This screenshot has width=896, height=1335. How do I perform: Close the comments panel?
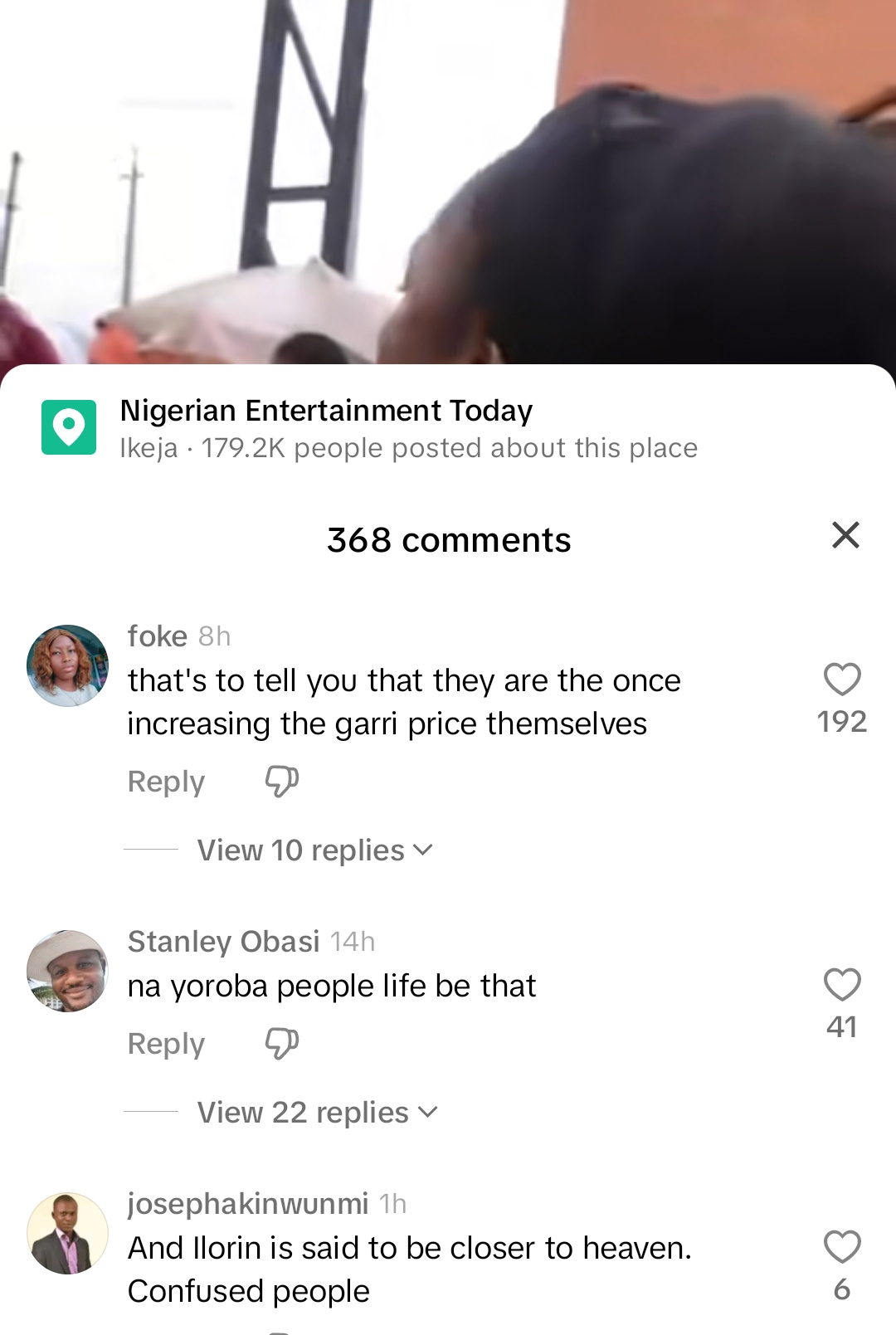[x=845, y=535]
